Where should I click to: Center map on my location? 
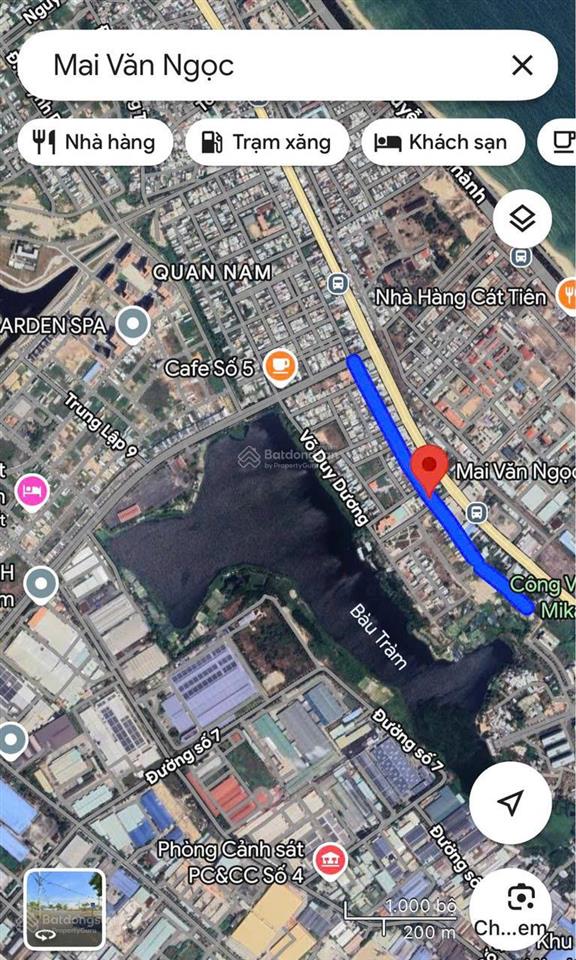pyautogui.click(x=511, y=803)
